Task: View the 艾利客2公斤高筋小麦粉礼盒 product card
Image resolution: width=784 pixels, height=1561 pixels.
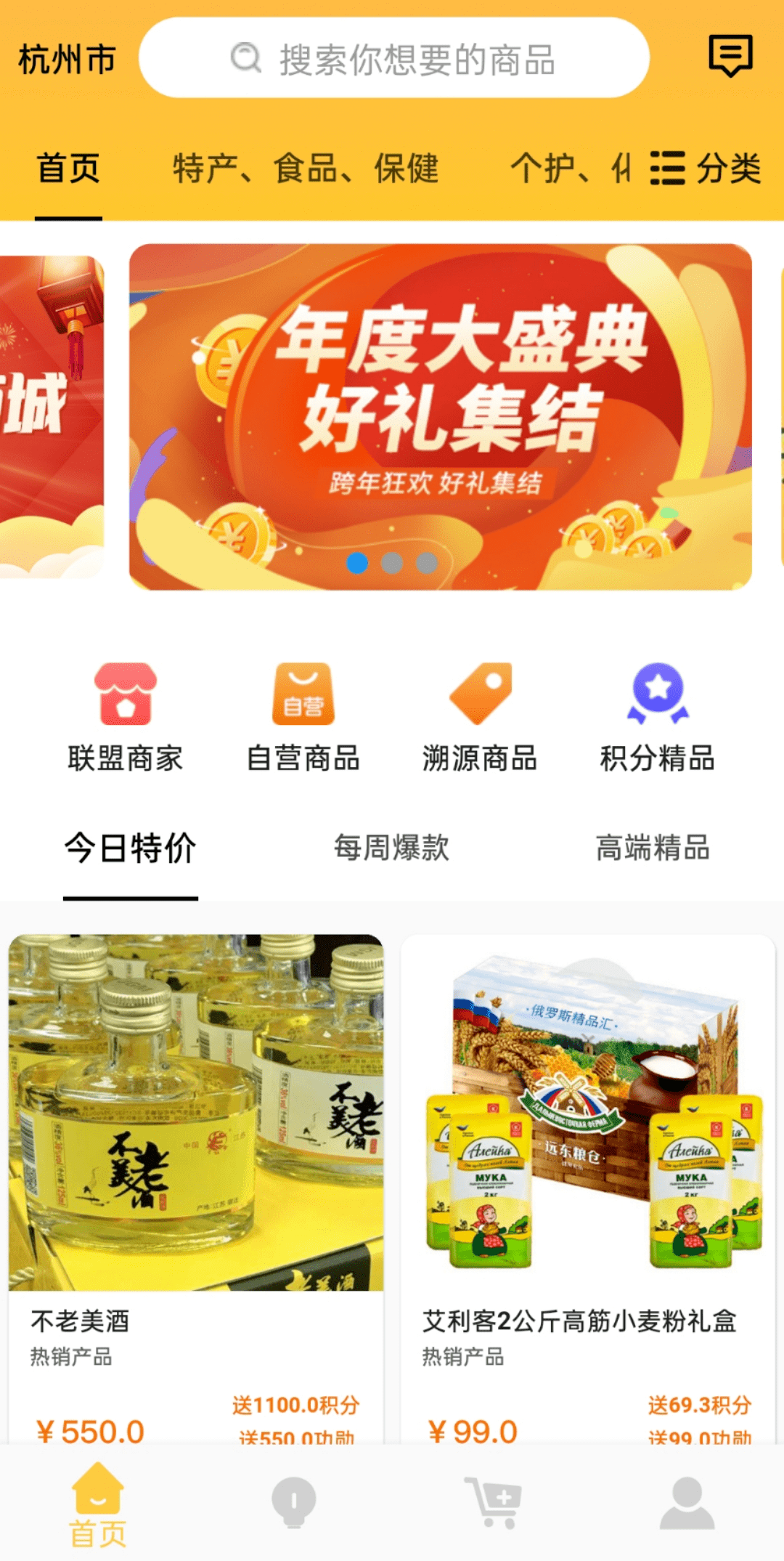Action: 588,1162
